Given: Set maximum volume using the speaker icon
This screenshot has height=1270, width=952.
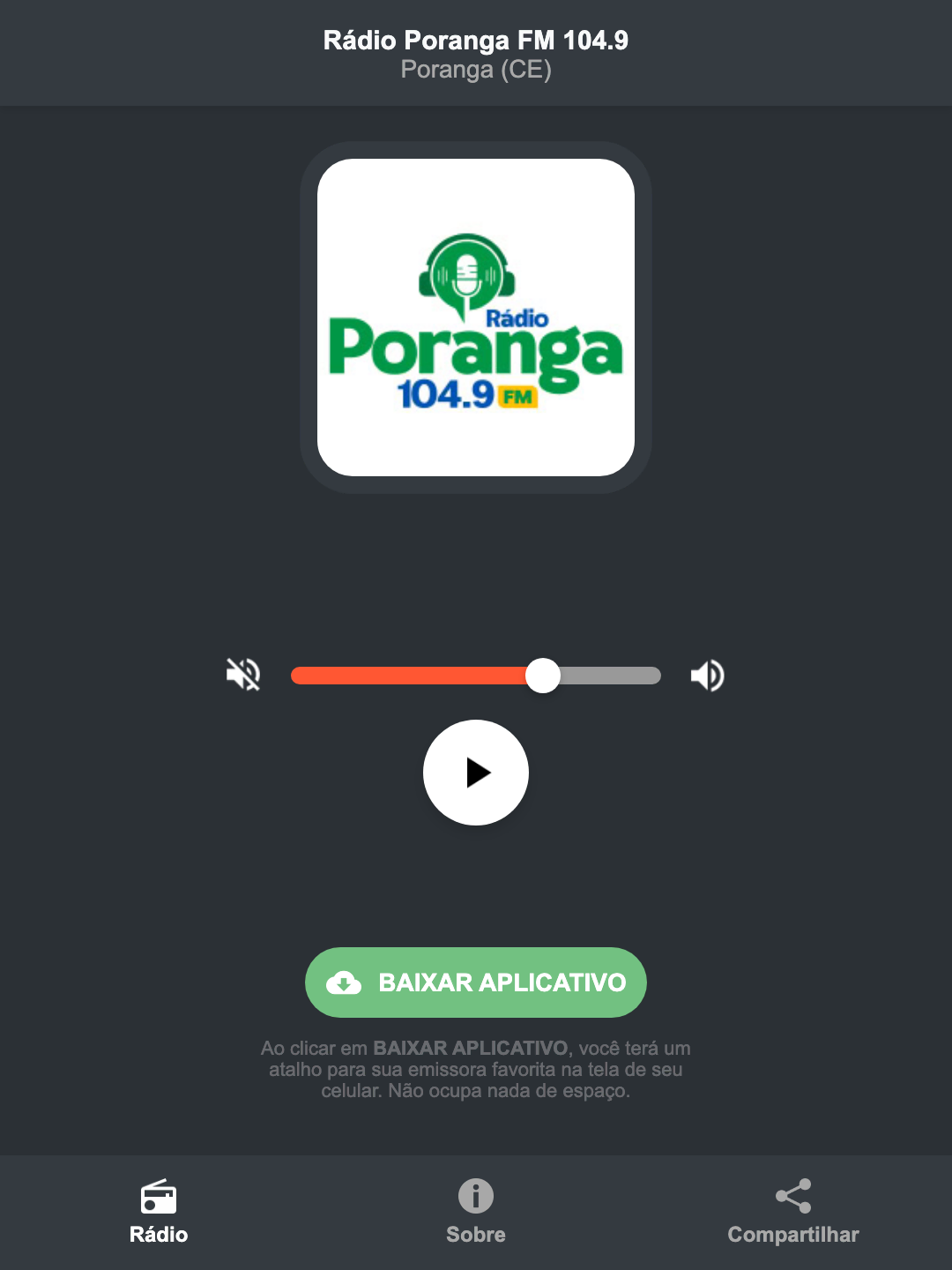Looking at the screenshot, I should pyautogui.click(x=707, y=675).
